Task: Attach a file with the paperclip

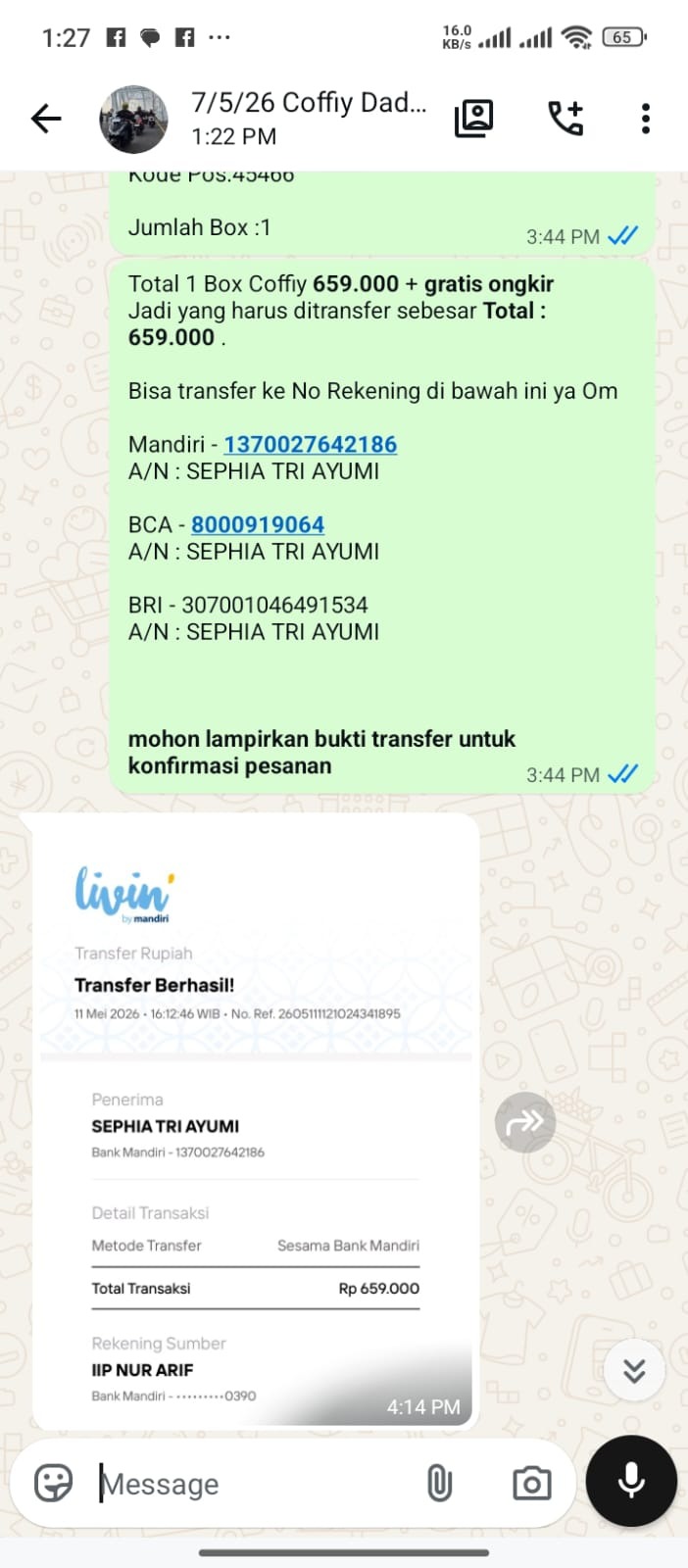Action: pyautogui.click(x=439, y=1484)
